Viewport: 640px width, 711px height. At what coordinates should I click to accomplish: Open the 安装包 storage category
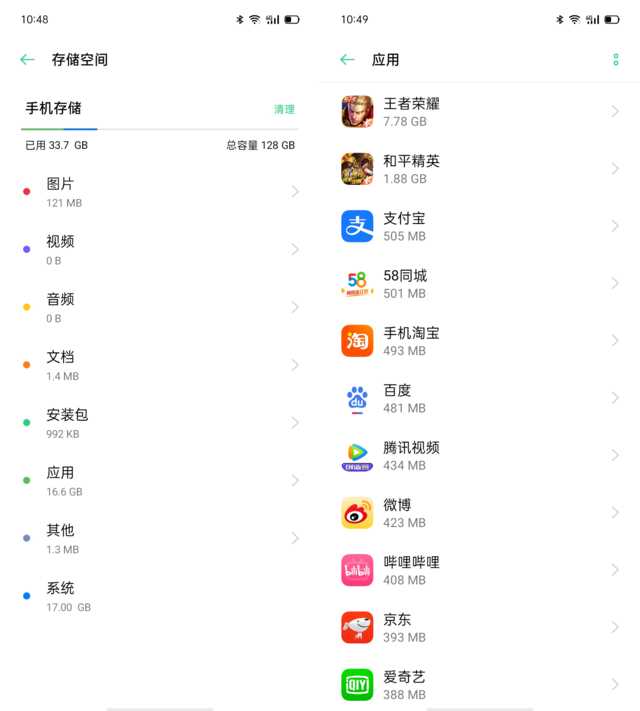pyautogui.click(x=160, y=423)
